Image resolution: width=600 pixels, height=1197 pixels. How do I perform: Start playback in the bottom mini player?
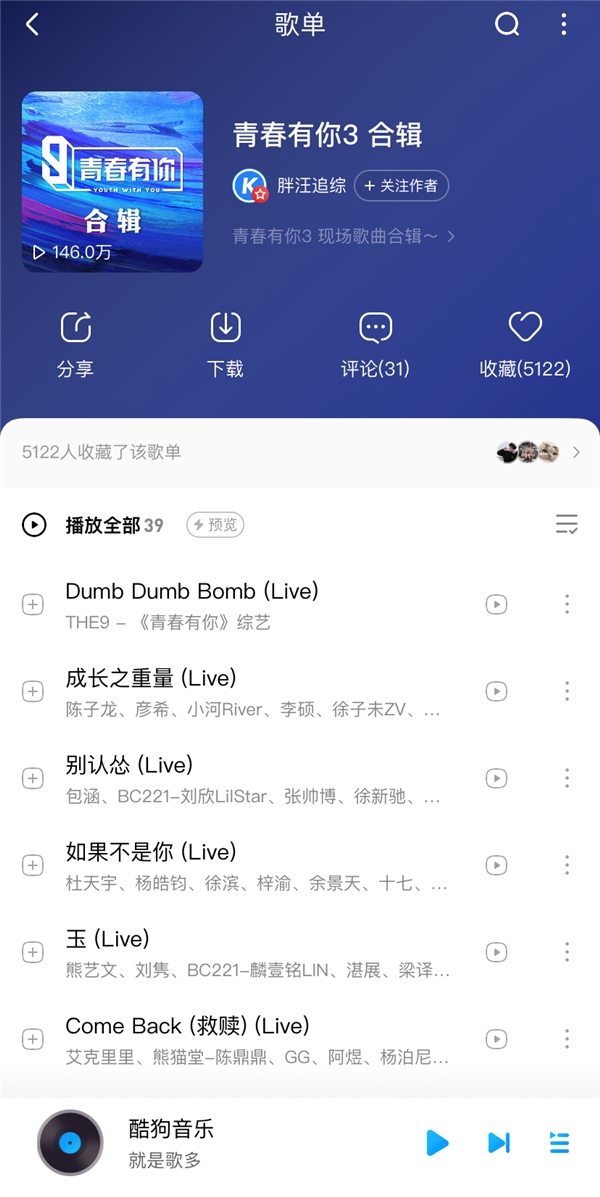coord(437,1142)
